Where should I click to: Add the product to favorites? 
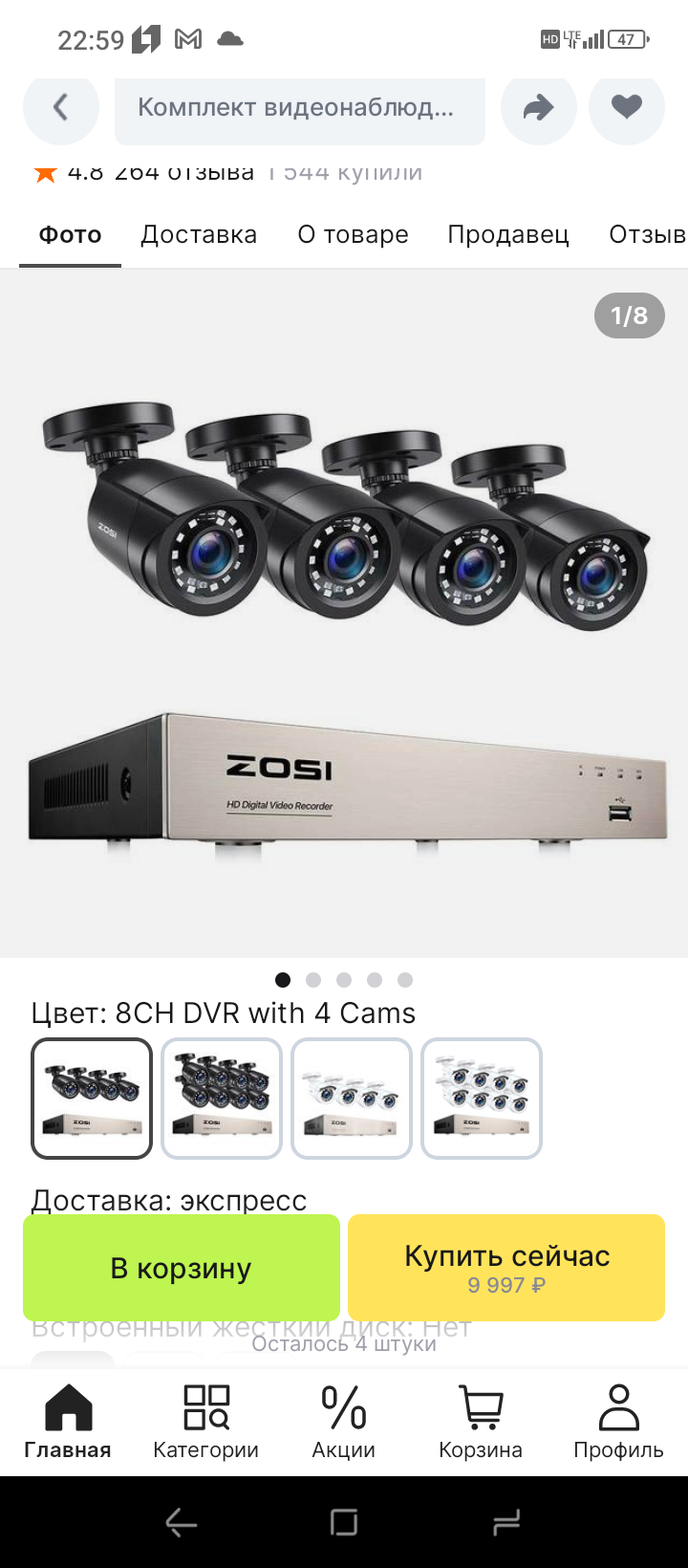627,107
